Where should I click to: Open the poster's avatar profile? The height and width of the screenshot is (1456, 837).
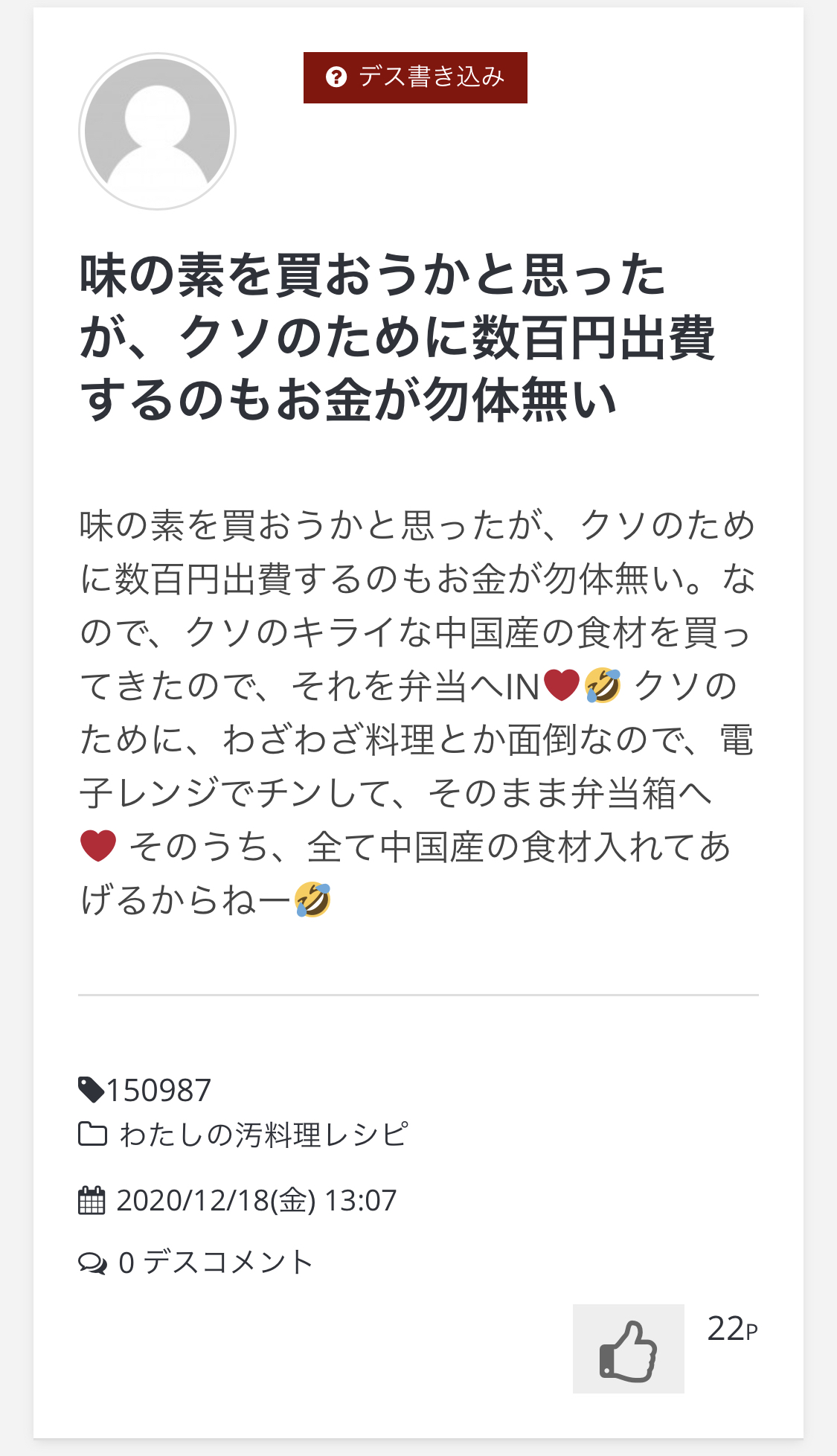coord(158,132)
